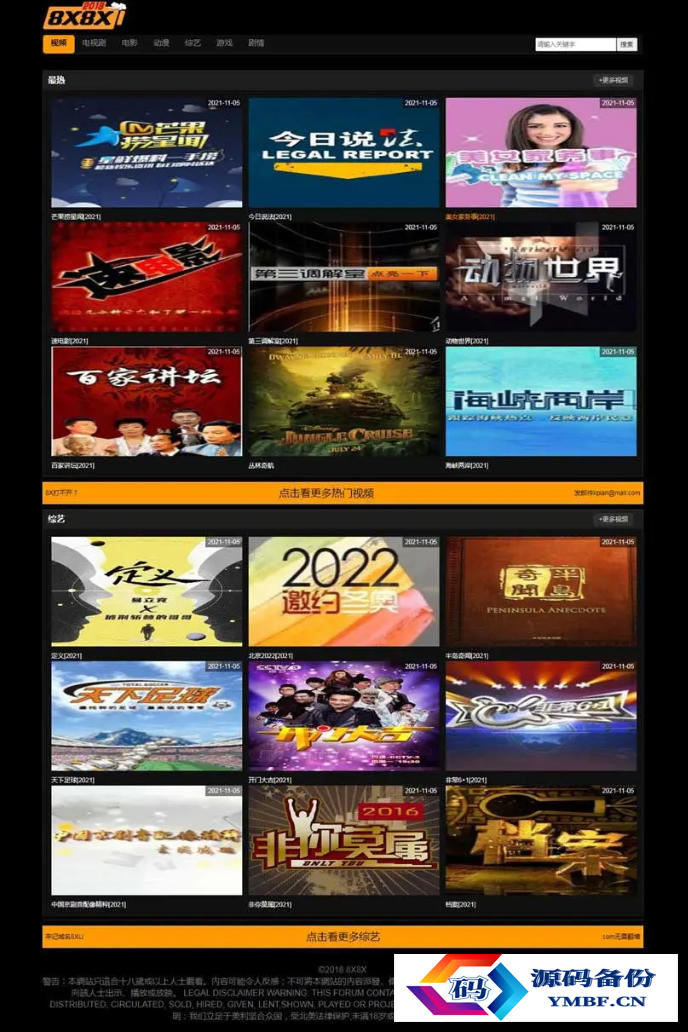Tap 点击看更多热门视频 banner
The height and width of the screenshot is (1032, 688).
[340, 493]
